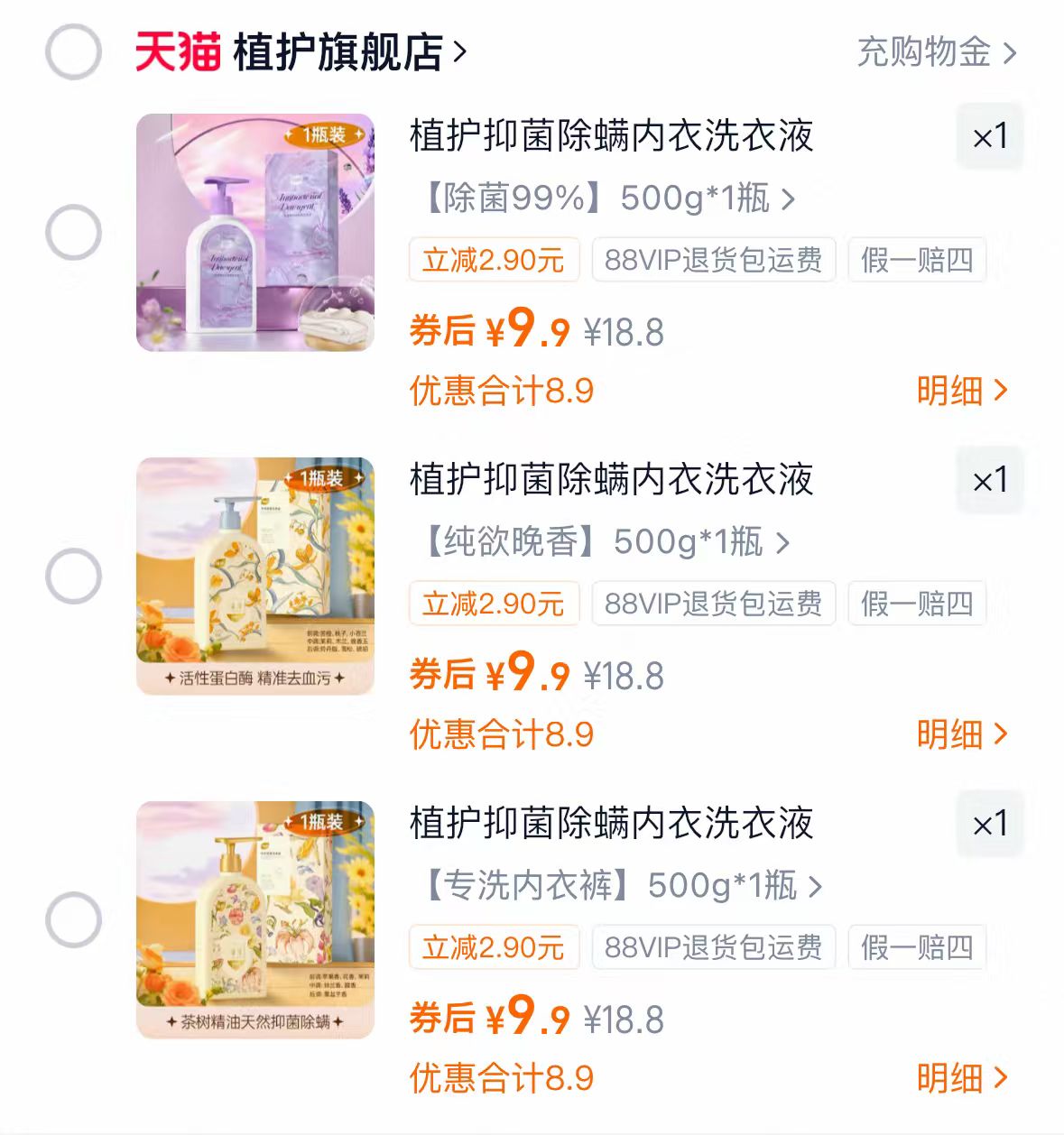Click the 88VIP退货包运费 badge on third product

point(714,947)
